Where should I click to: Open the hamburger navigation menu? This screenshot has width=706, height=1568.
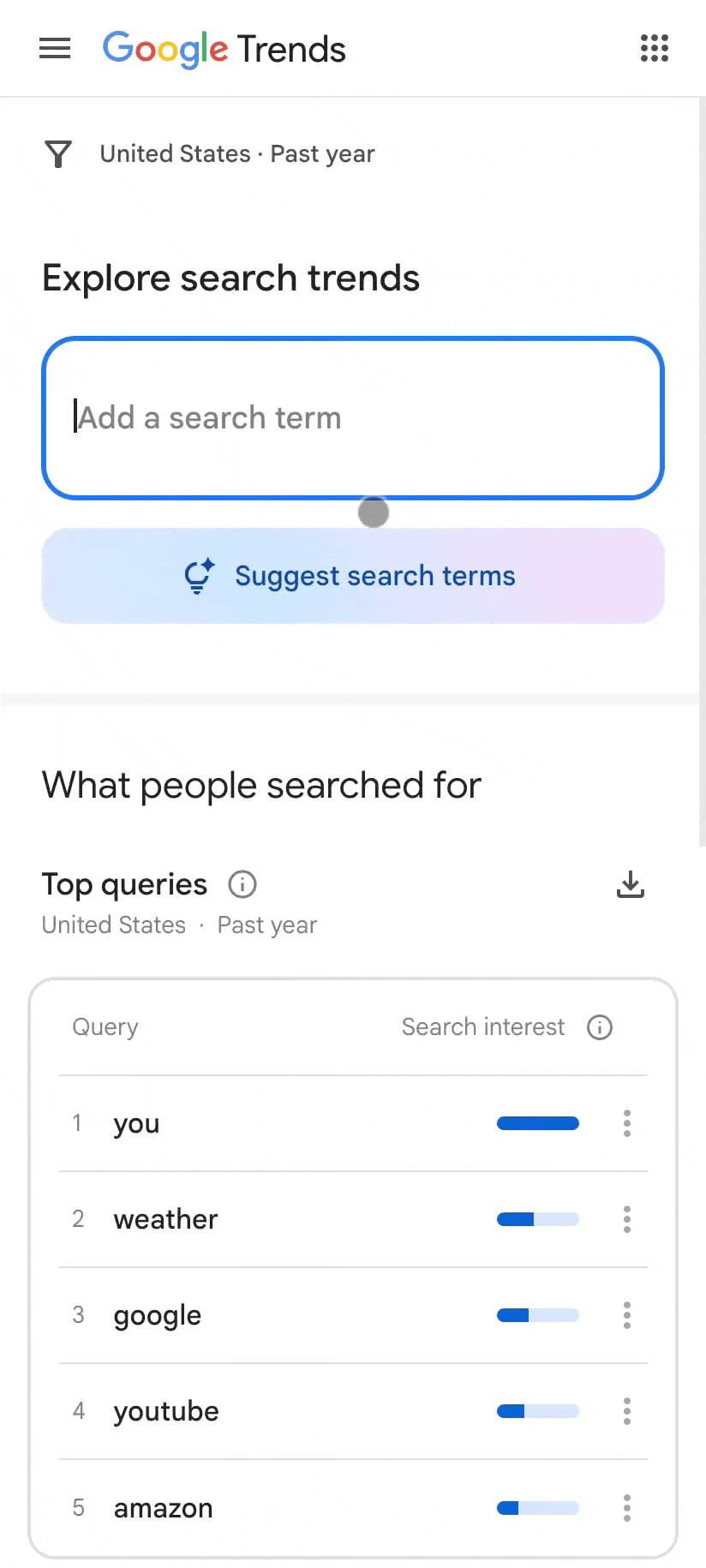point(55,49)
